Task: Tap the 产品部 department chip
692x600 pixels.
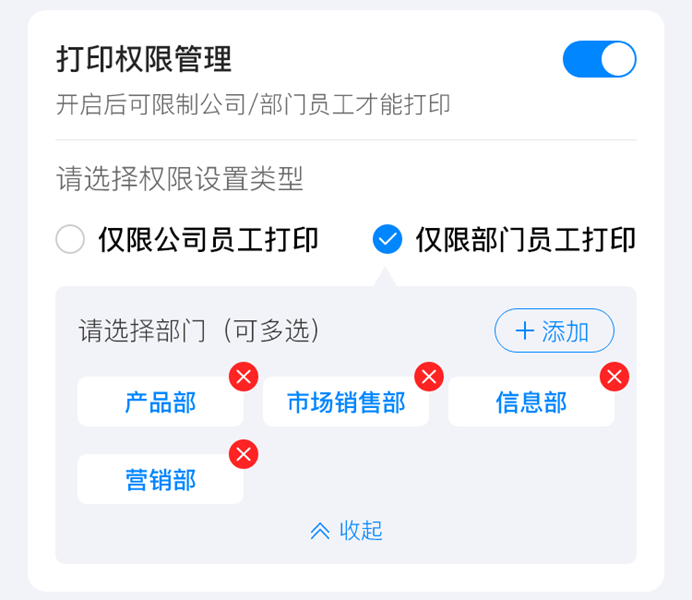Action: pos(160,403)
